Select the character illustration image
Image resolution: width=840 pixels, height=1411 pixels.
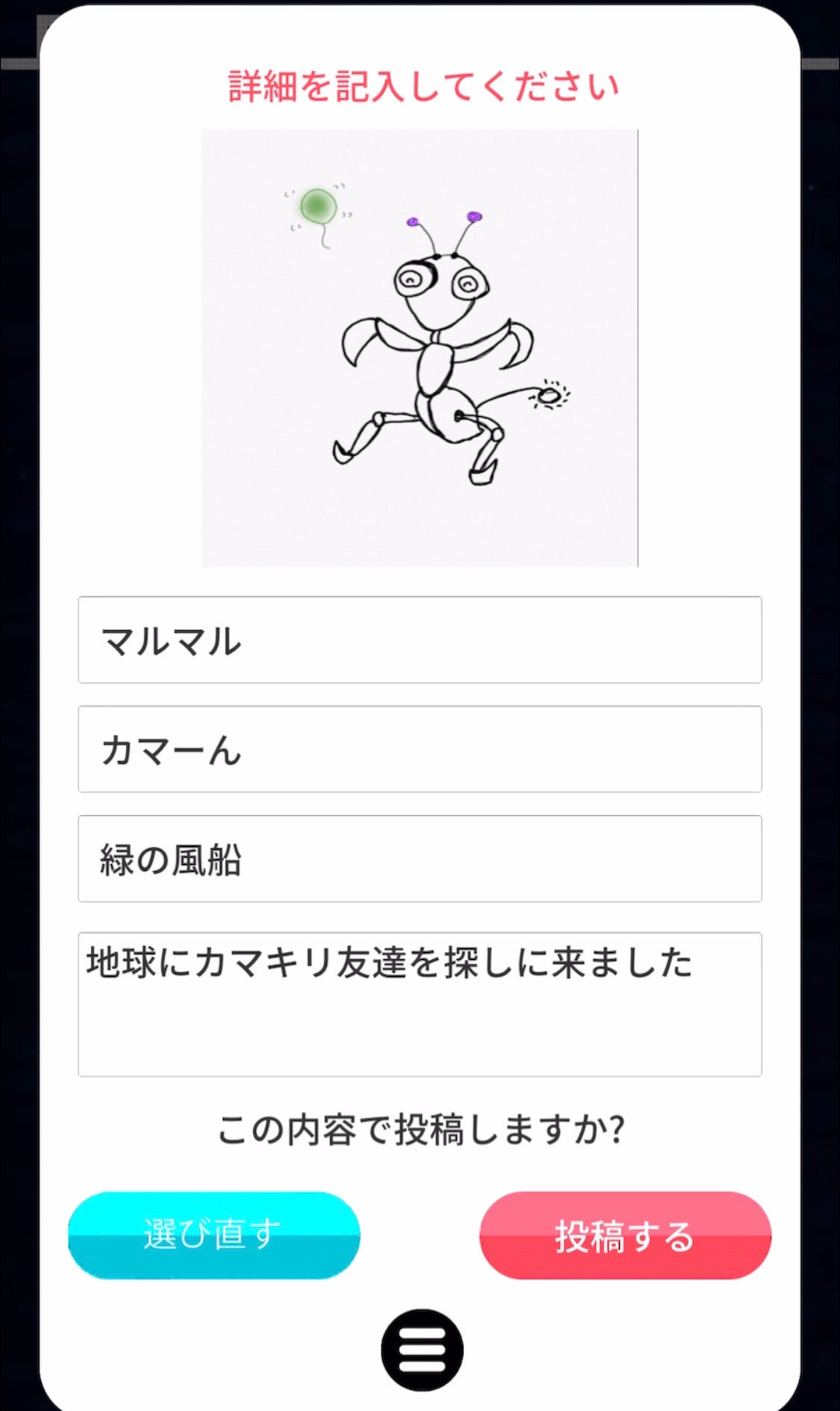420,344
